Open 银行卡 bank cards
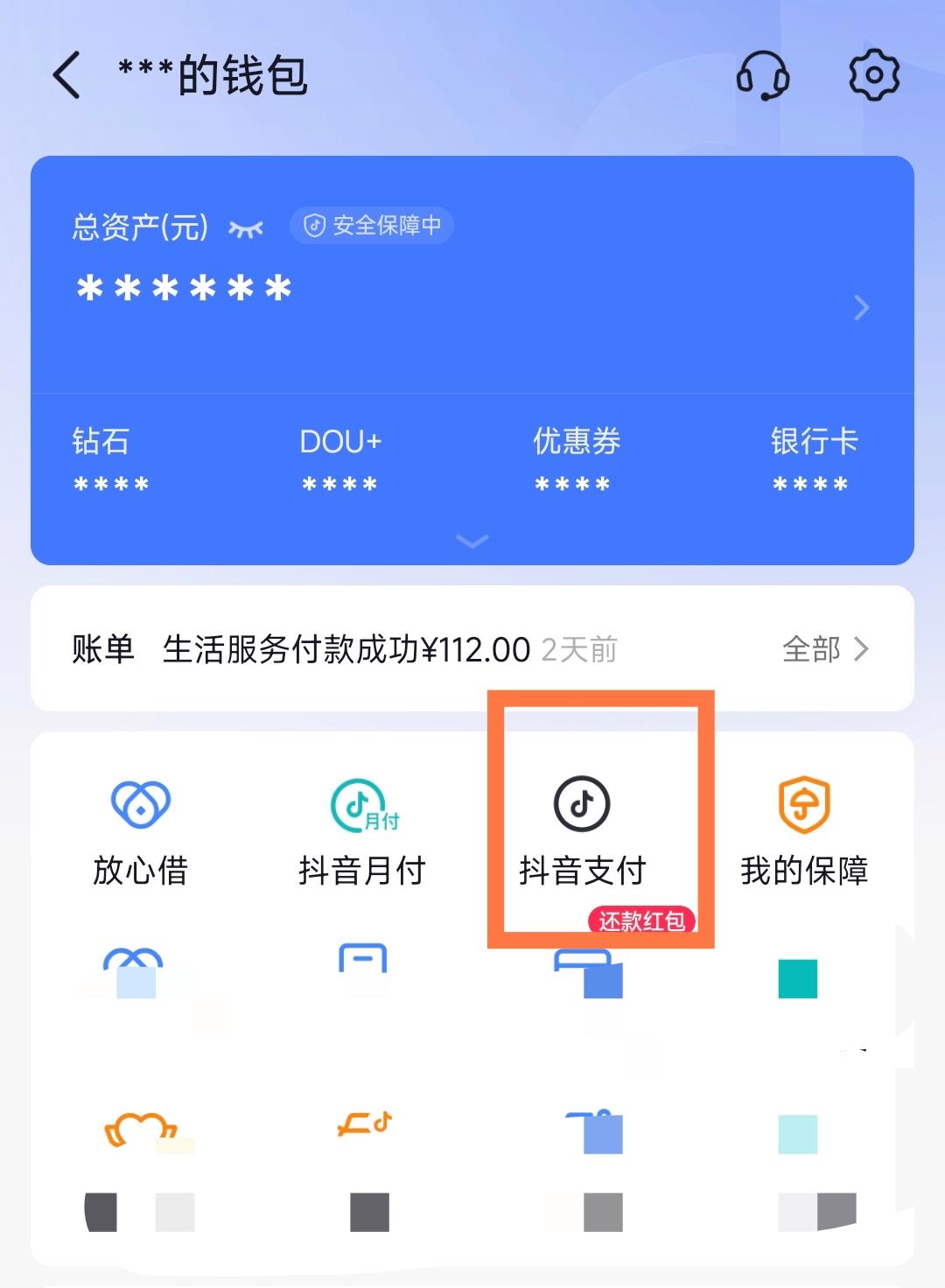Screen dimensions: 945x1288 click(x=813, y=459)
